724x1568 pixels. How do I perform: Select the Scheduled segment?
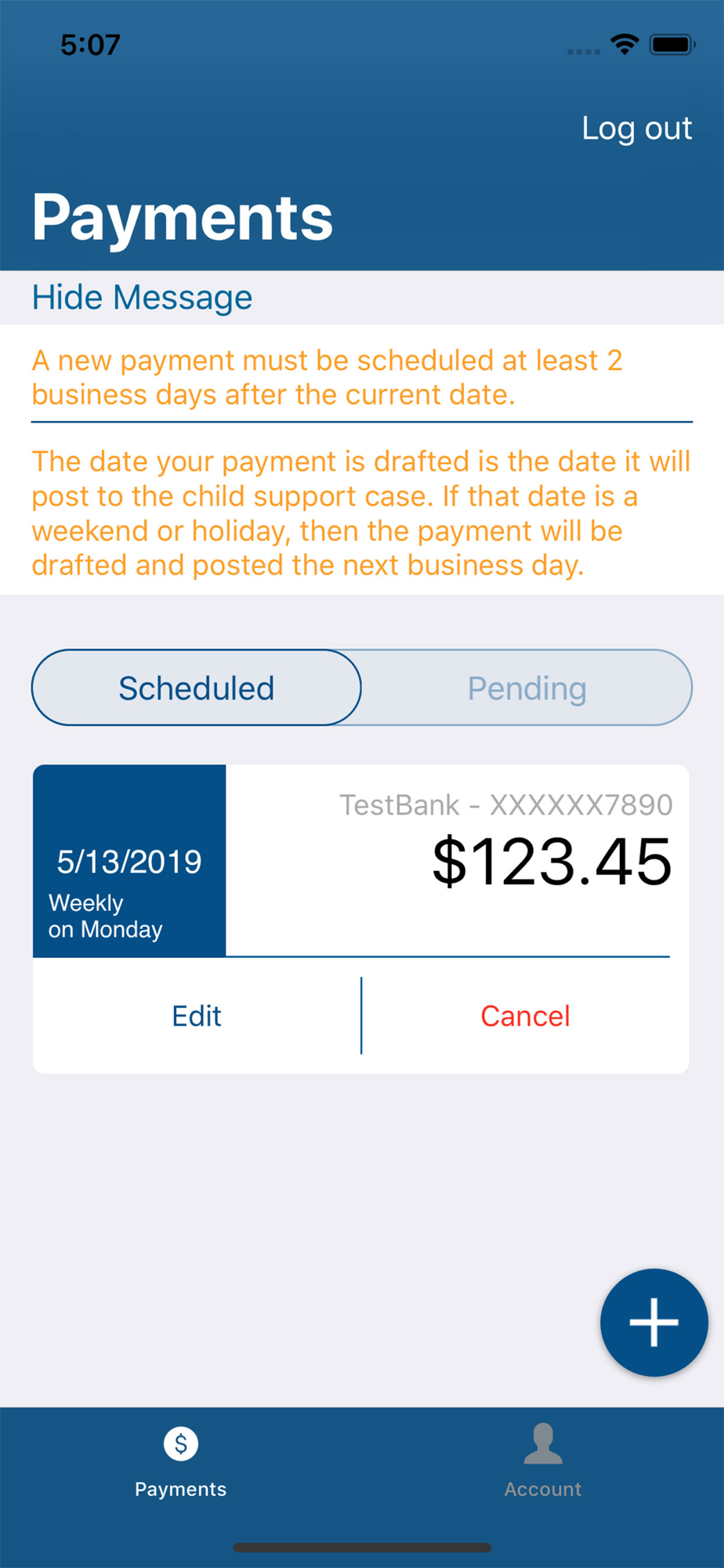(x=197, y=688)
